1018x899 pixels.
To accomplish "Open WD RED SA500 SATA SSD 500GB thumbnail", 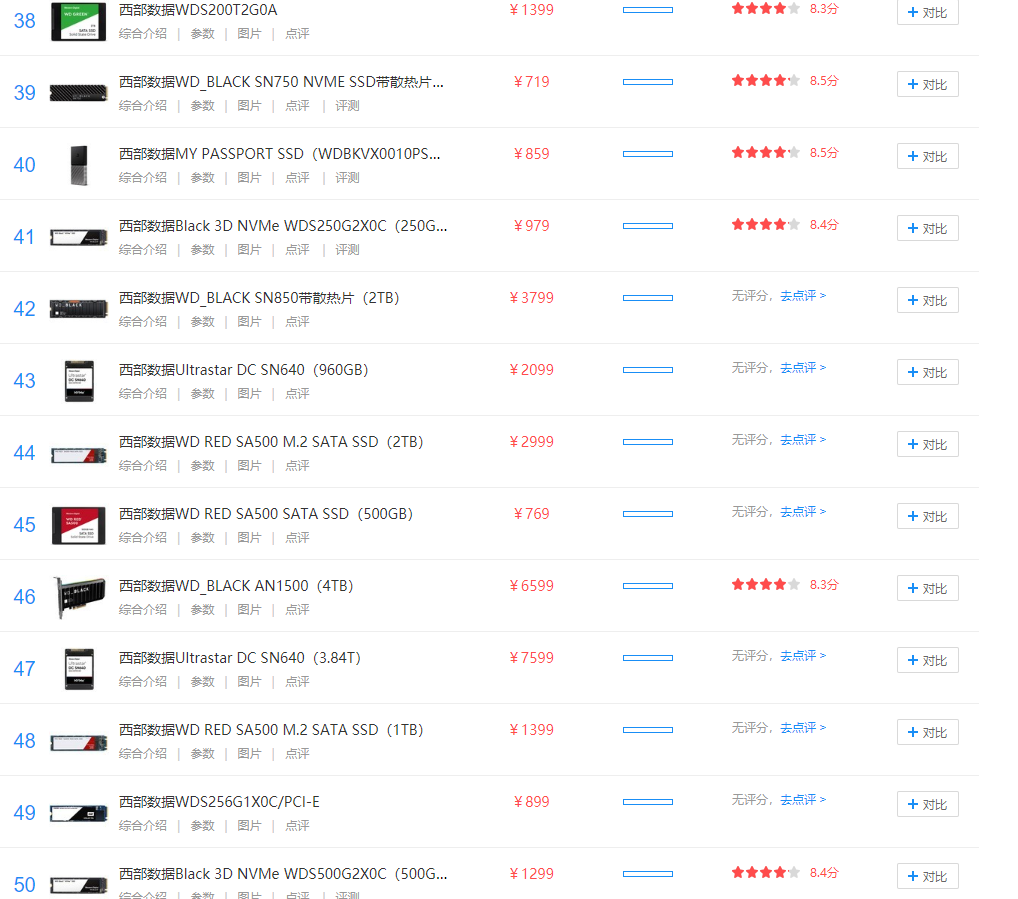I will point(79,525).
